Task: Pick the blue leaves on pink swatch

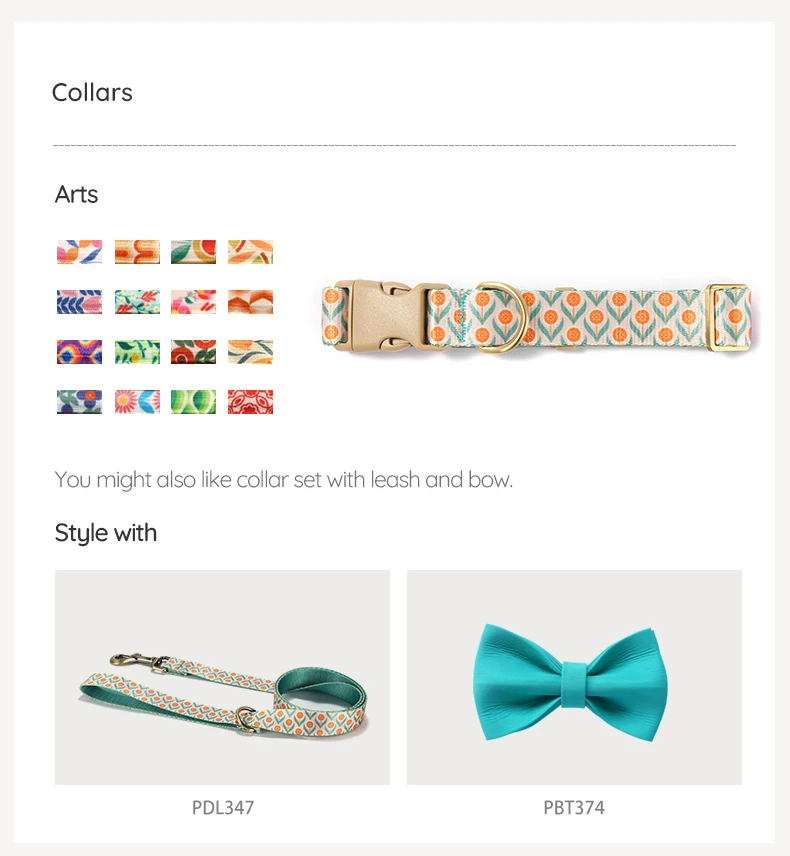Action: (x=79, y=302)
